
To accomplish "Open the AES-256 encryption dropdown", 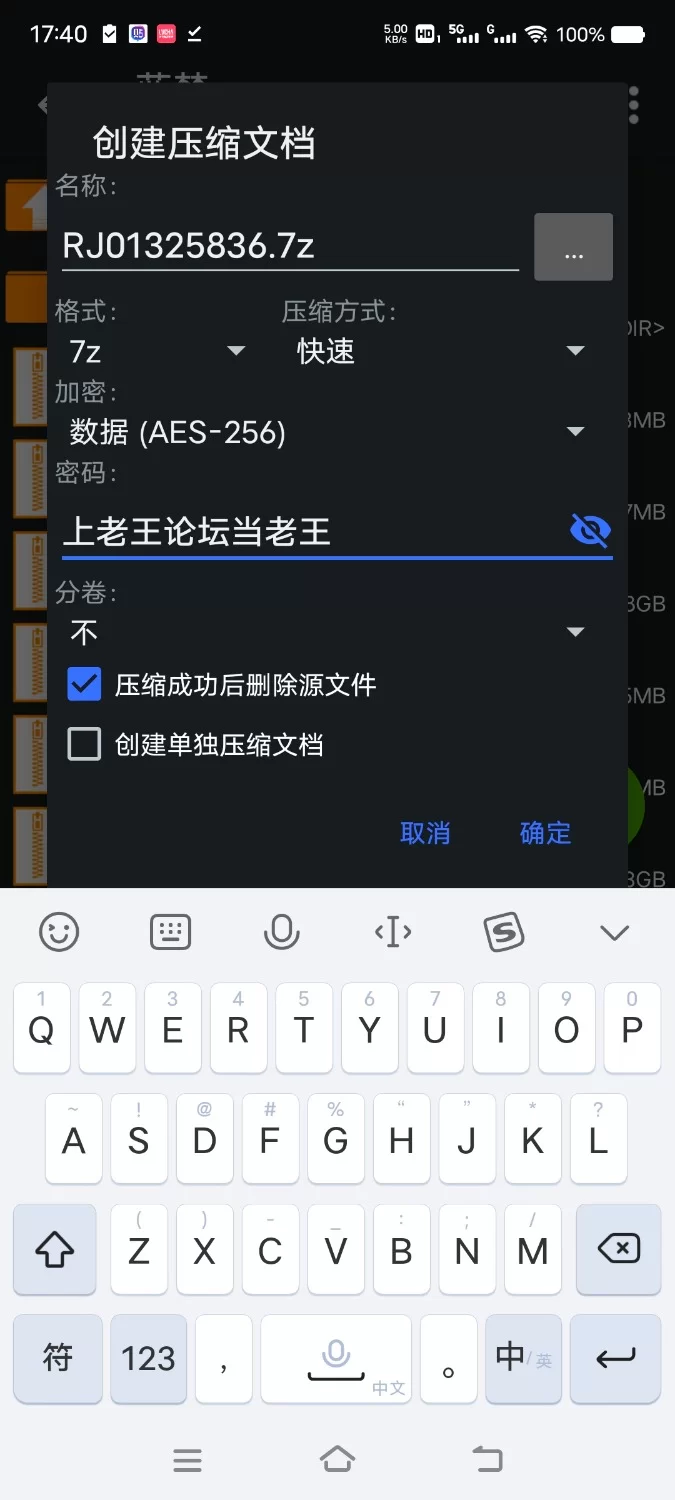I will (x=326, y=432).
